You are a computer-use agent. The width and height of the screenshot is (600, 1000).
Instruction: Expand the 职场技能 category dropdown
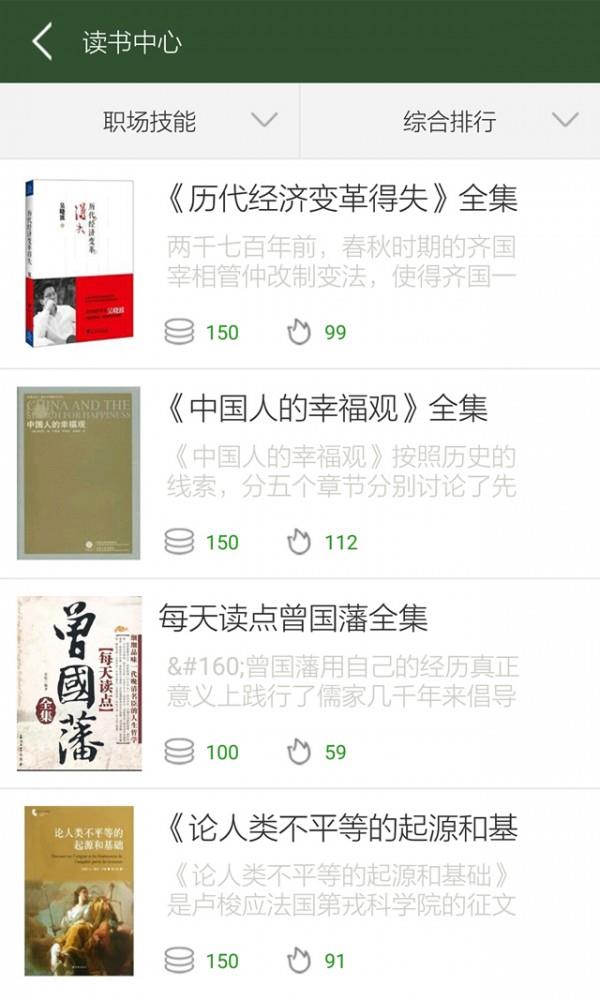(x=150, y=121)
